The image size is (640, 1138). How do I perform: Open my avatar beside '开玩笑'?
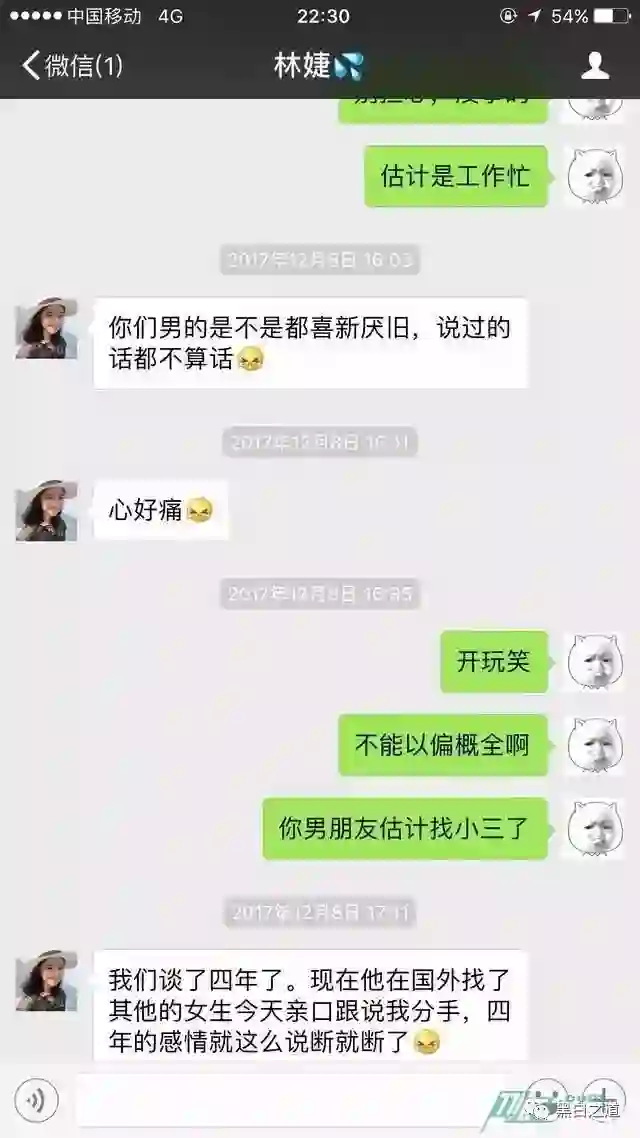coord(594,661)
